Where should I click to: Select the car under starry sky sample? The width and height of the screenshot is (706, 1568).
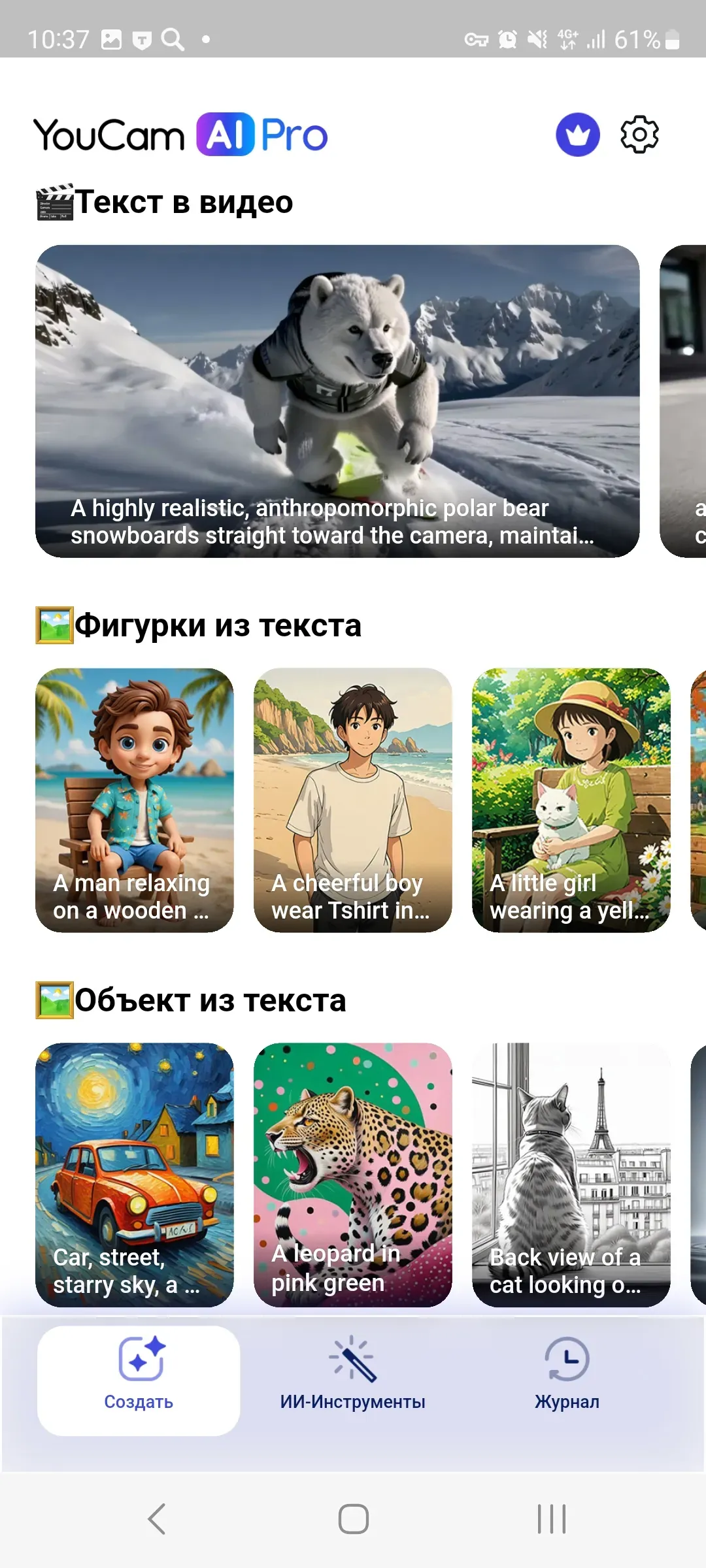(x=135, y=1174)
